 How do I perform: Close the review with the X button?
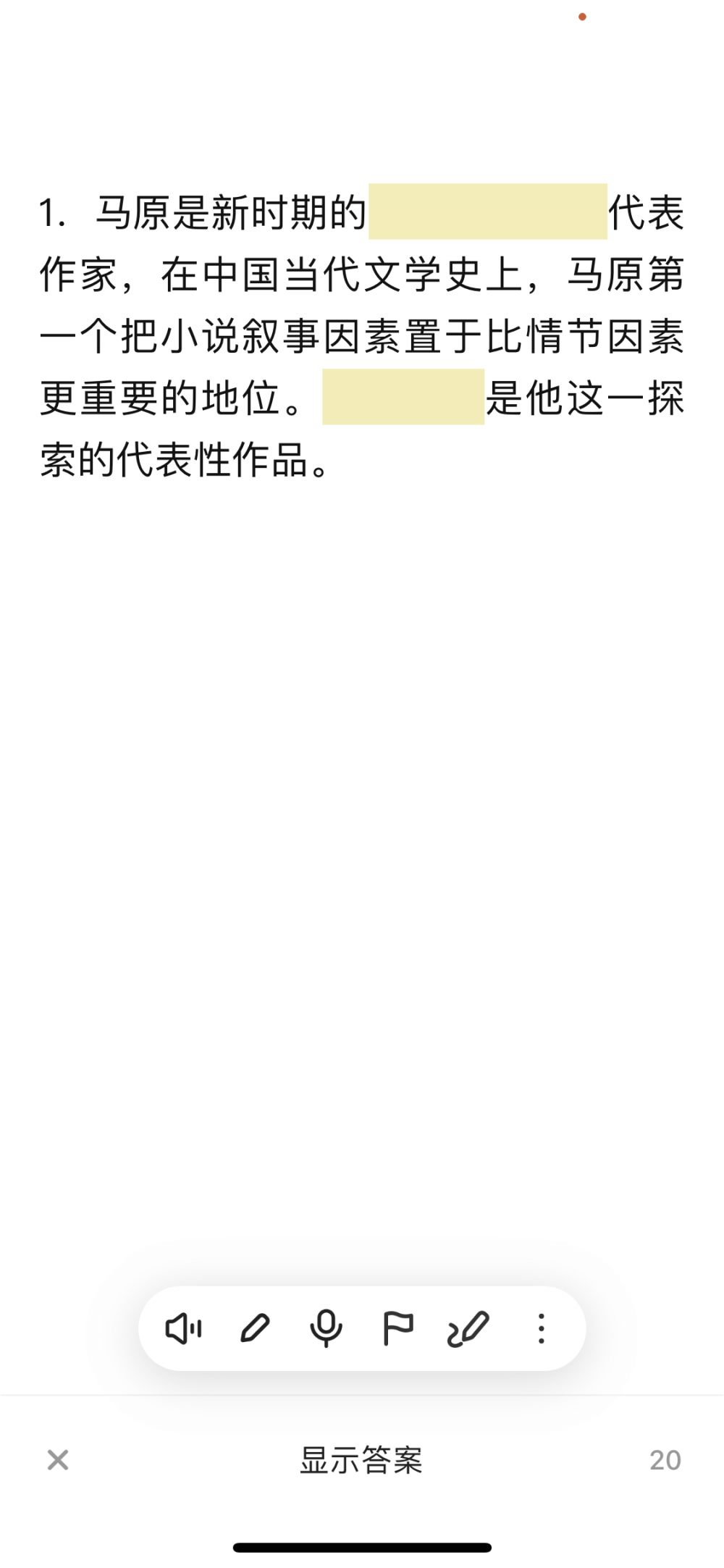[58, 1460]
